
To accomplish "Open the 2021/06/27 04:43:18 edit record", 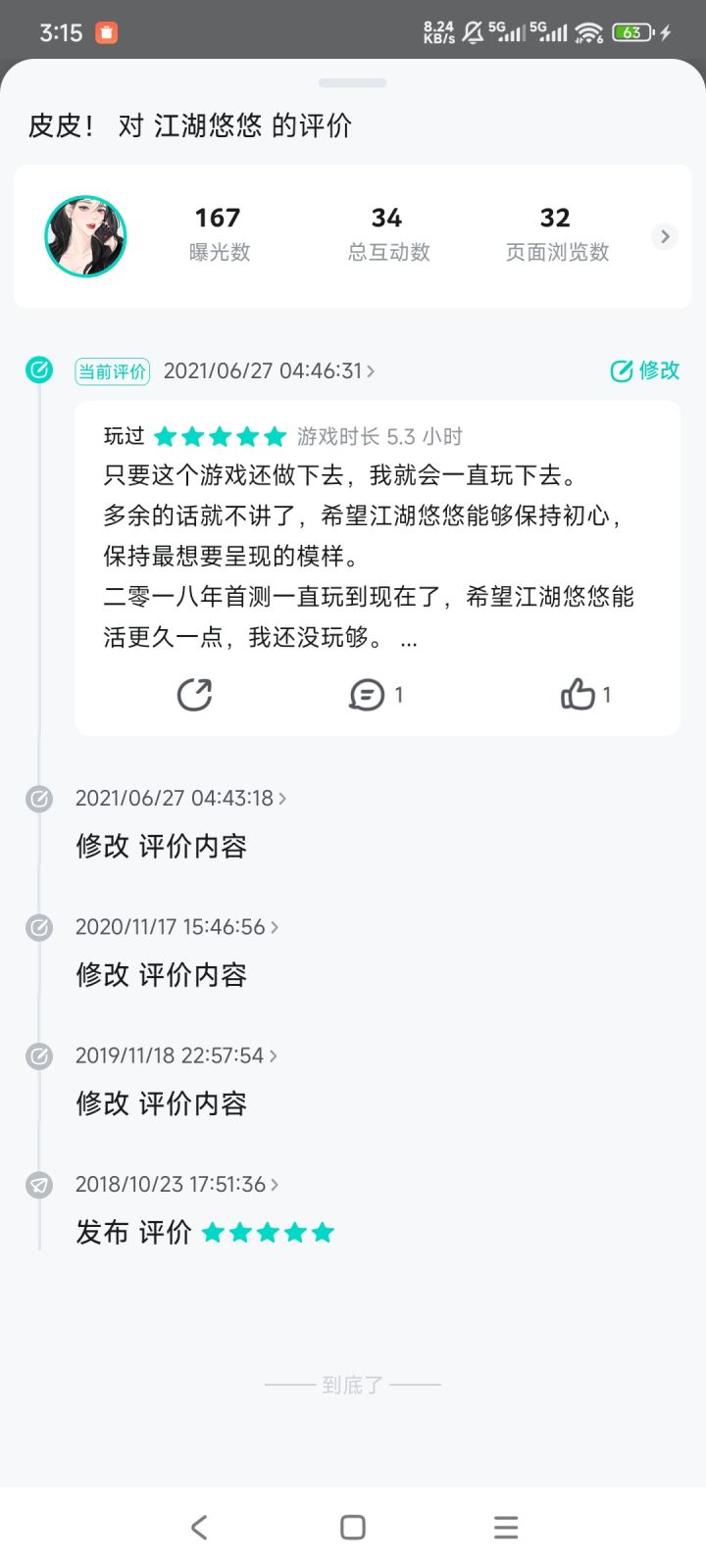I will [x=181, y=798].
